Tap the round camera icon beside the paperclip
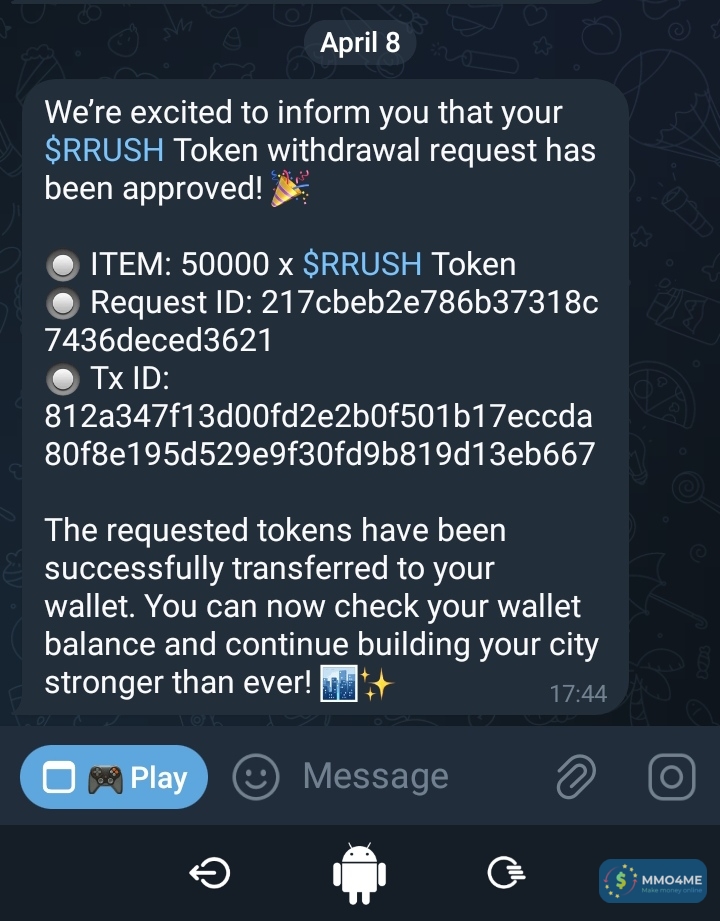Viewport: 720px width, 921px height. 672,777
